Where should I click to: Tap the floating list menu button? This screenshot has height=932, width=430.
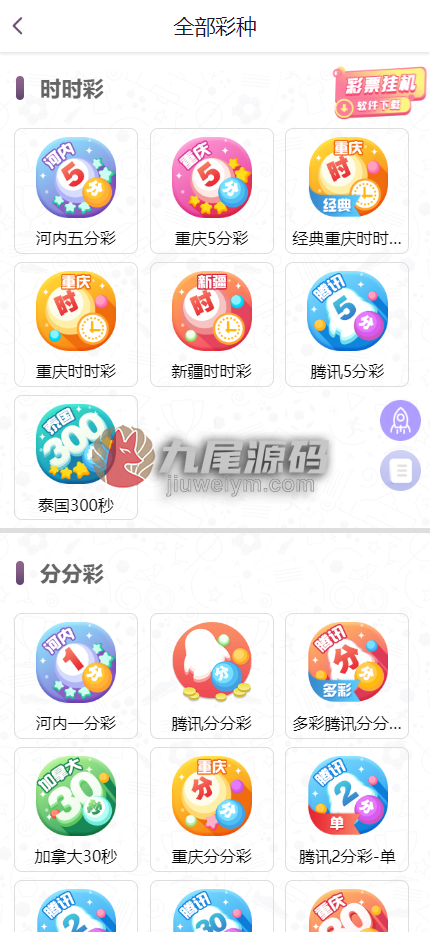(x=400, y=471)
